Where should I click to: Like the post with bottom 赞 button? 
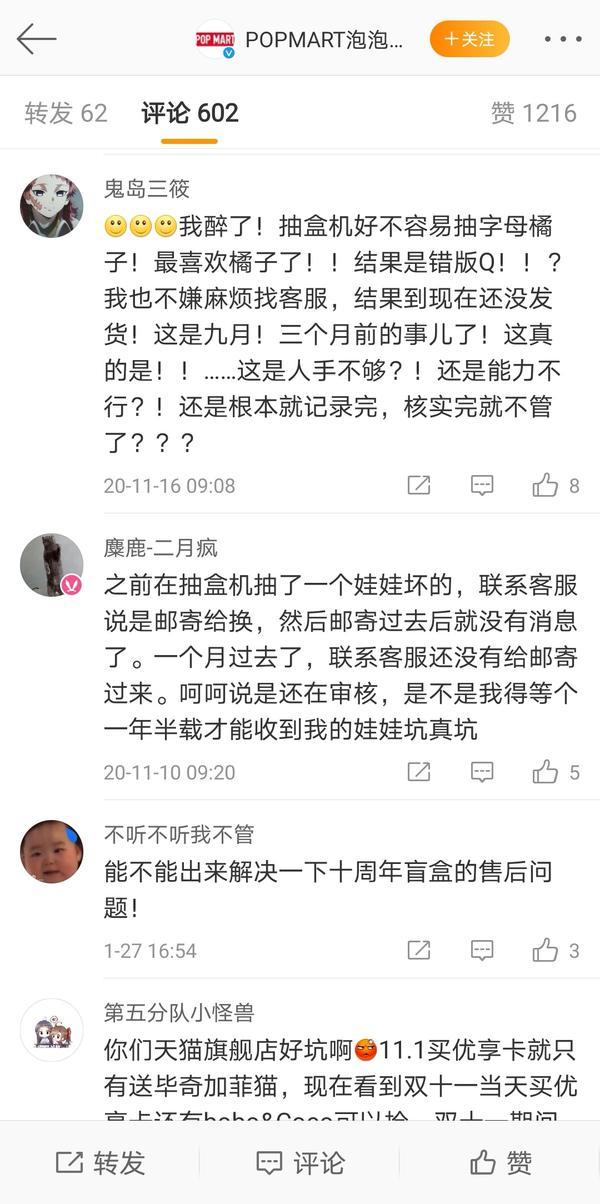click(x=500, y=1163)
